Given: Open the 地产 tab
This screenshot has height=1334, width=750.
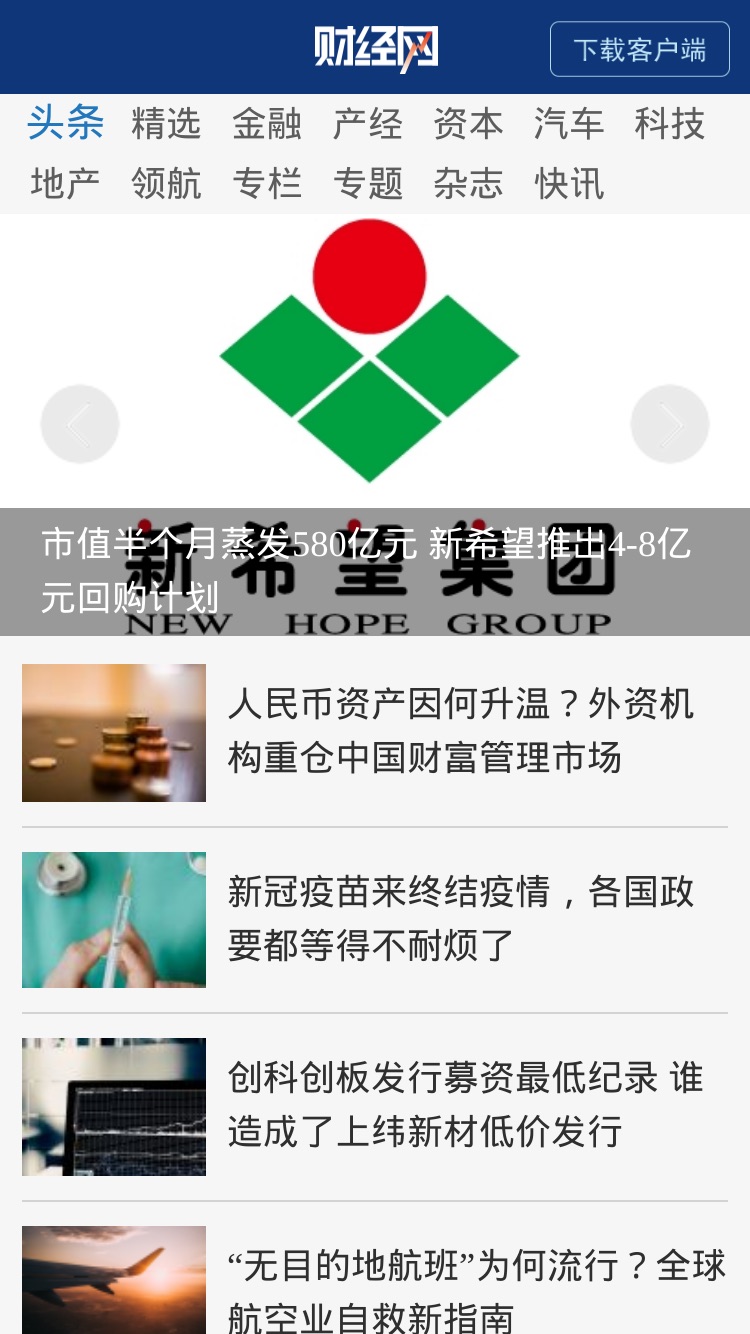Looking at the screenshot, I should [x=66, y=184].
